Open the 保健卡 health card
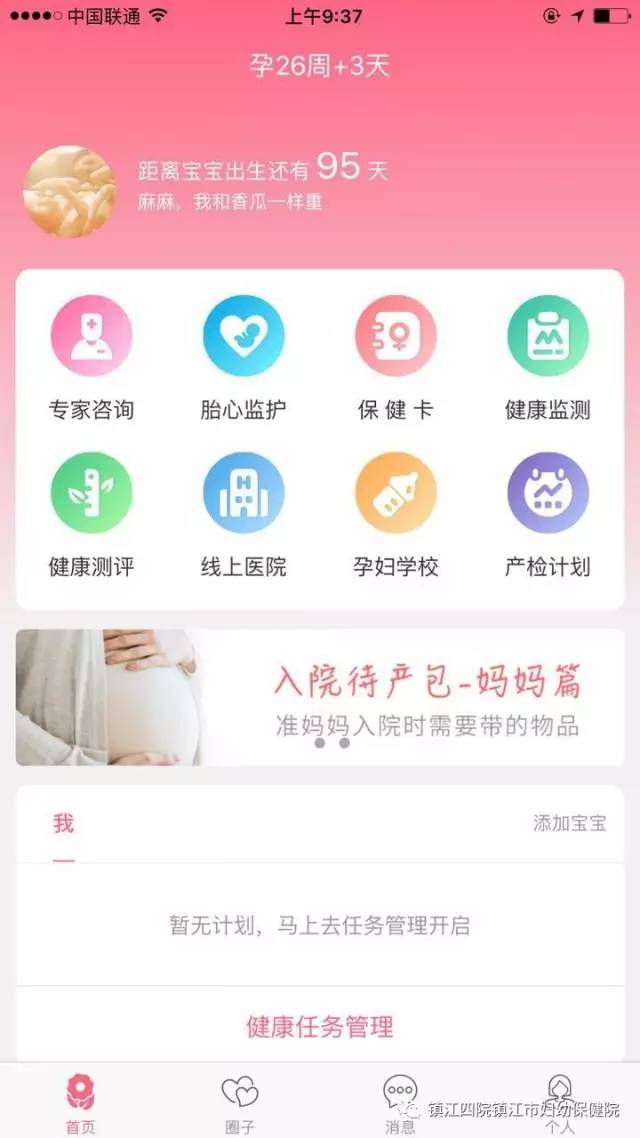 pos(395,357)
